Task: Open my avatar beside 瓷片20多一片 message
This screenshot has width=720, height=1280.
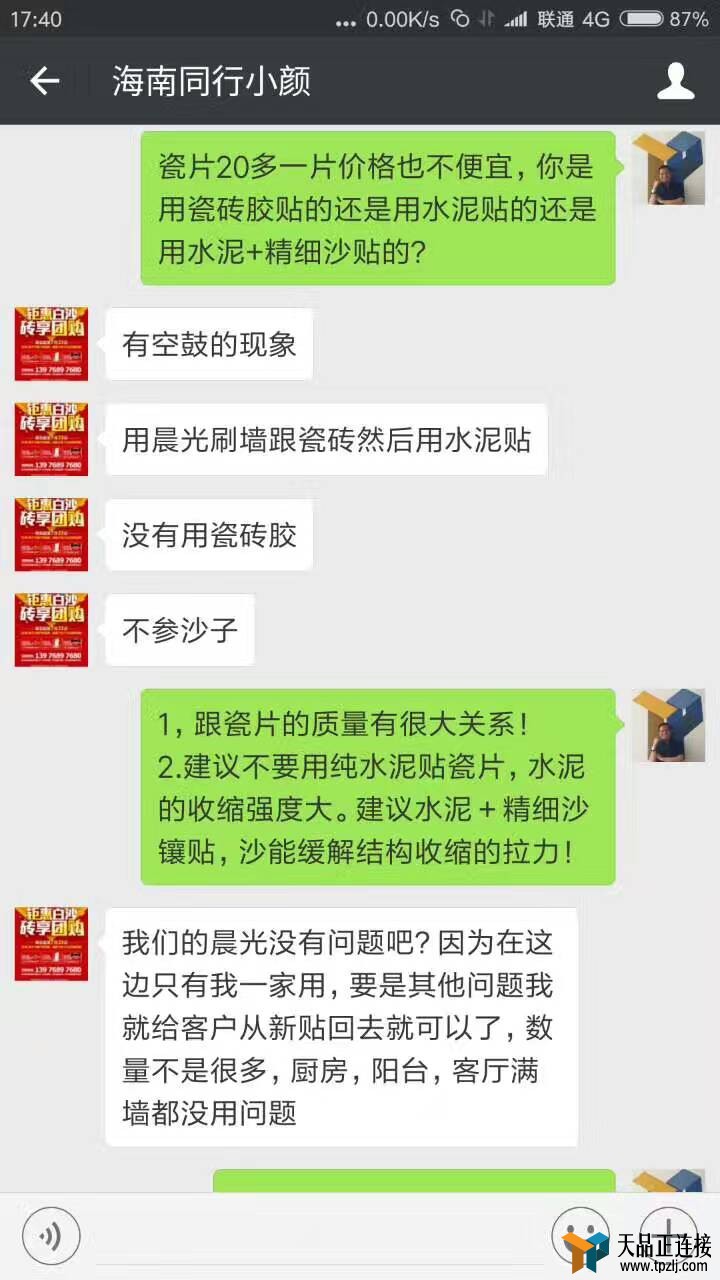Action: click(x=669, y=168)
